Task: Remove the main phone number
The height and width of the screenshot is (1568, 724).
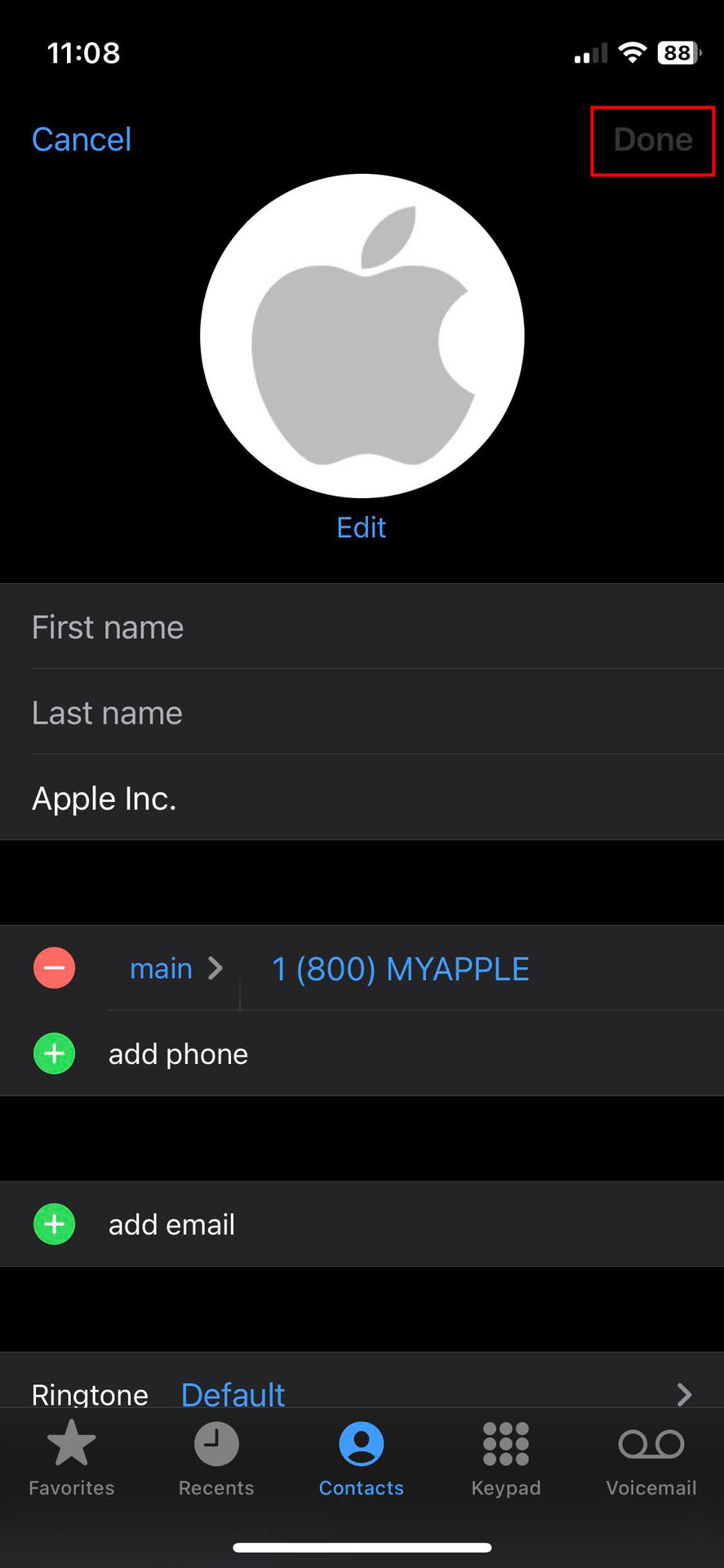Action: pos(54,969)
